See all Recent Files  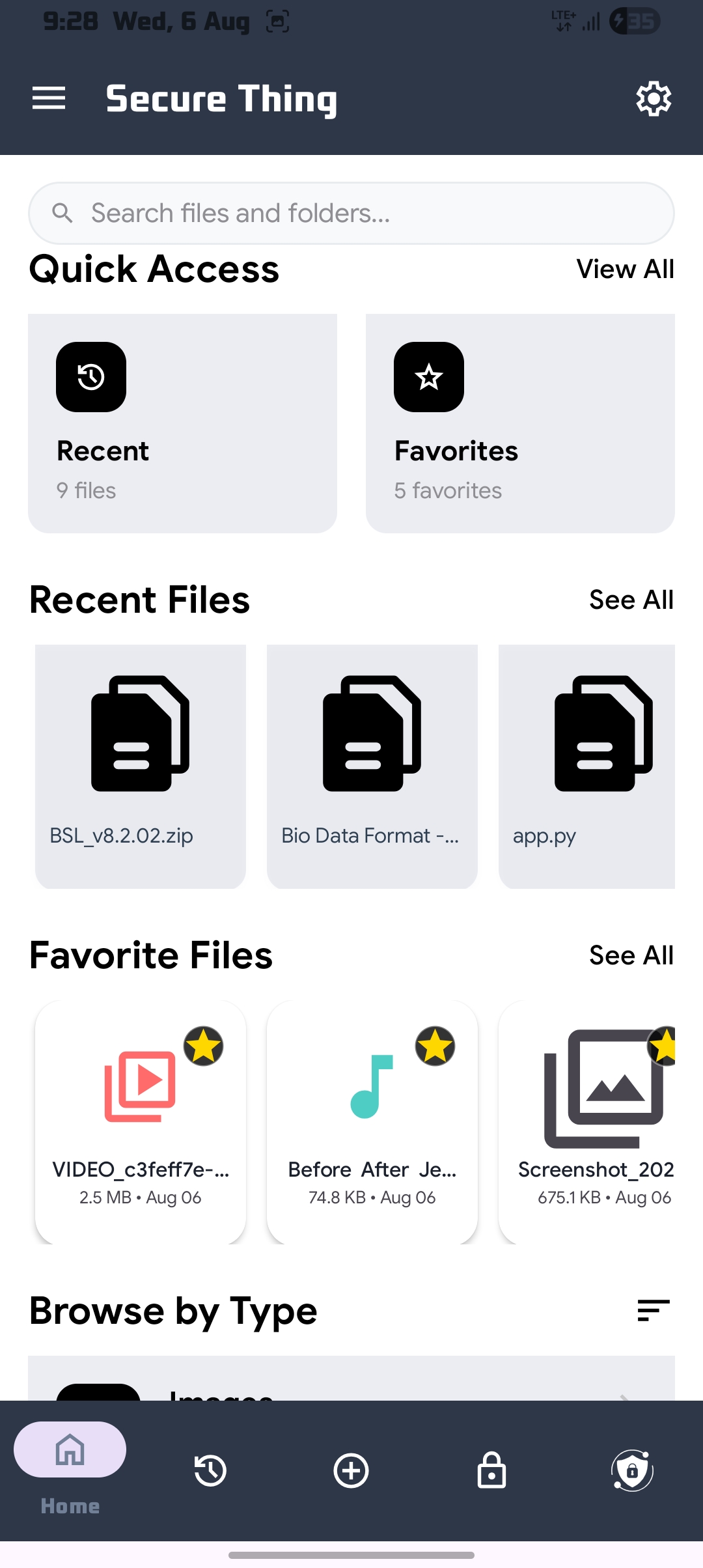tap(631, 600)
